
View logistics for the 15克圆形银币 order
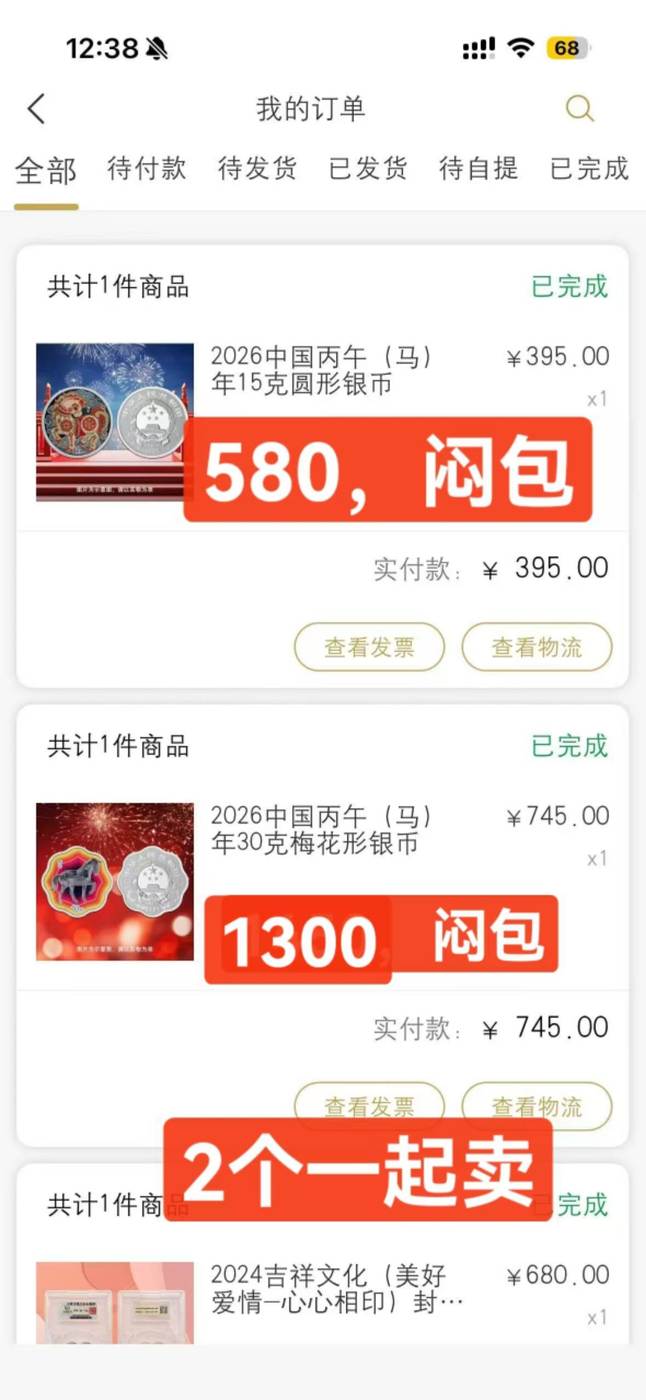[536, 647]
